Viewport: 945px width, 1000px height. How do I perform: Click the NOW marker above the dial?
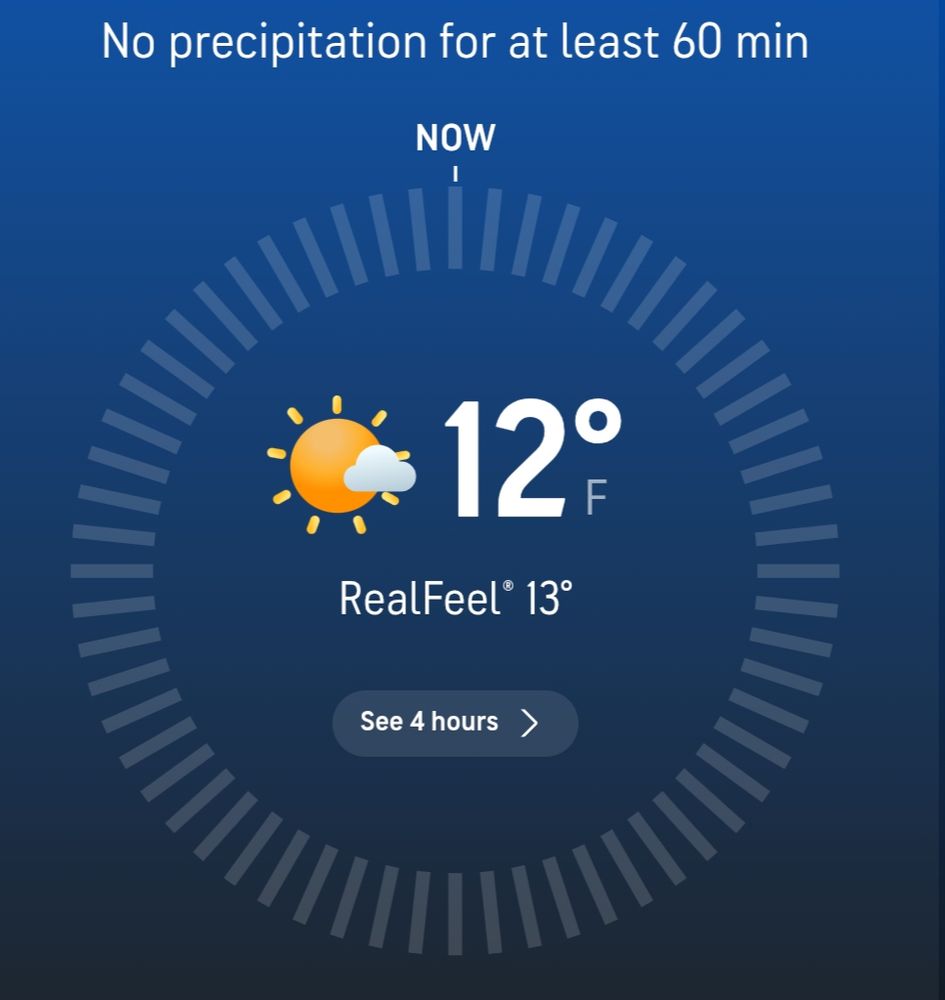[454, 137]
